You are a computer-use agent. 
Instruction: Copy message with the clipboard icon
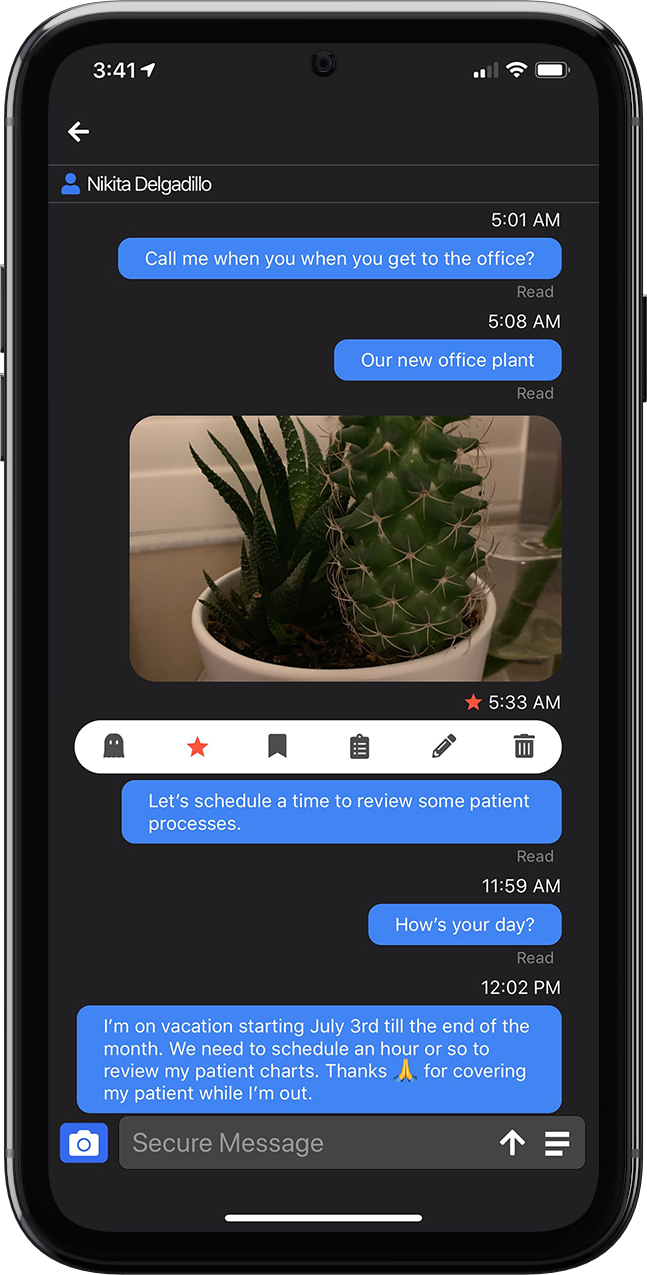360,746
